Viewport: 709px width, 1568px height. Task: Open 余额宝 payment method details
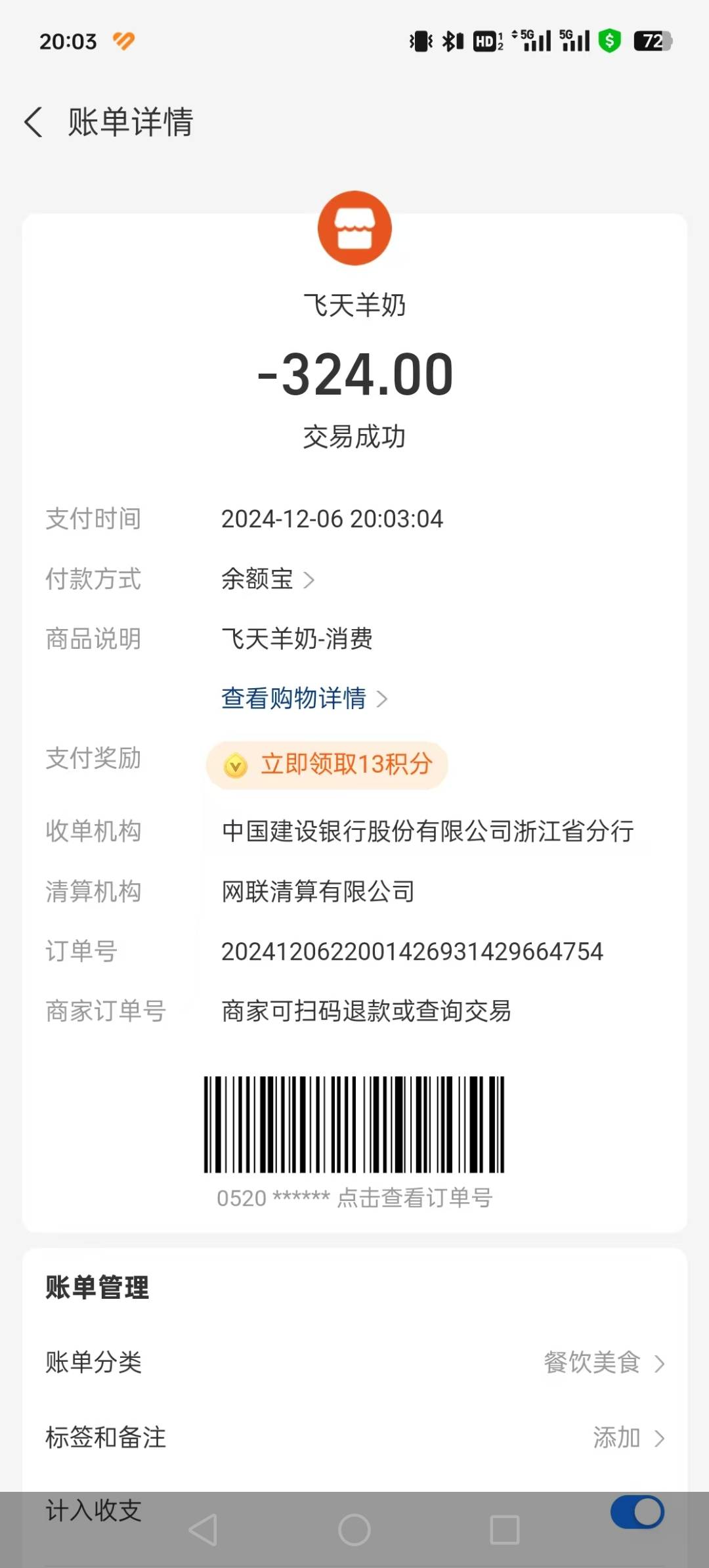(x=268, y=579)
